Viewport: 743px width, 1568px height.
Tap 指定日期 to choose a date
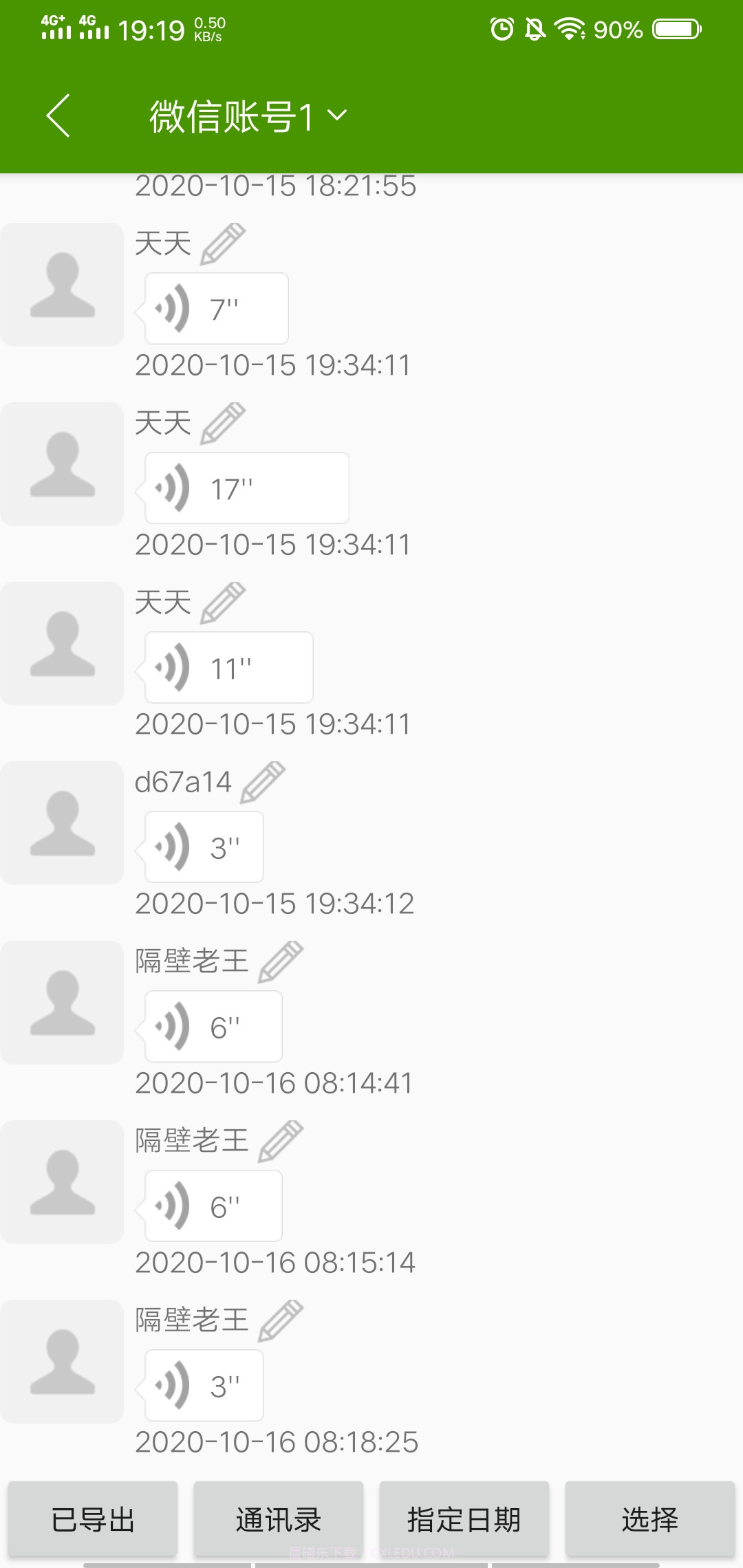(464, 1521)
